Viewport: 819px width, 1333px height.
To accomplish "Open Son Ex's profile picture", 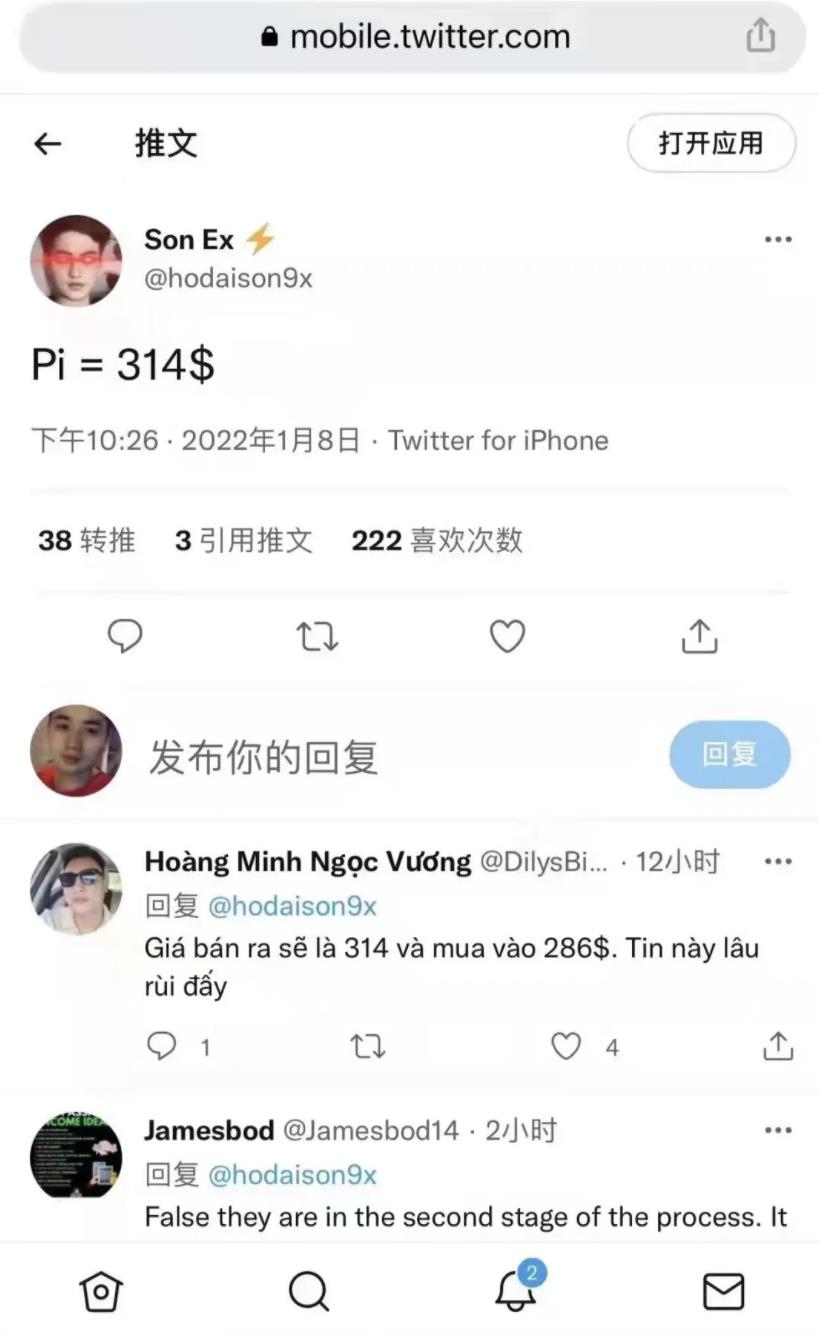I will 76,260.
